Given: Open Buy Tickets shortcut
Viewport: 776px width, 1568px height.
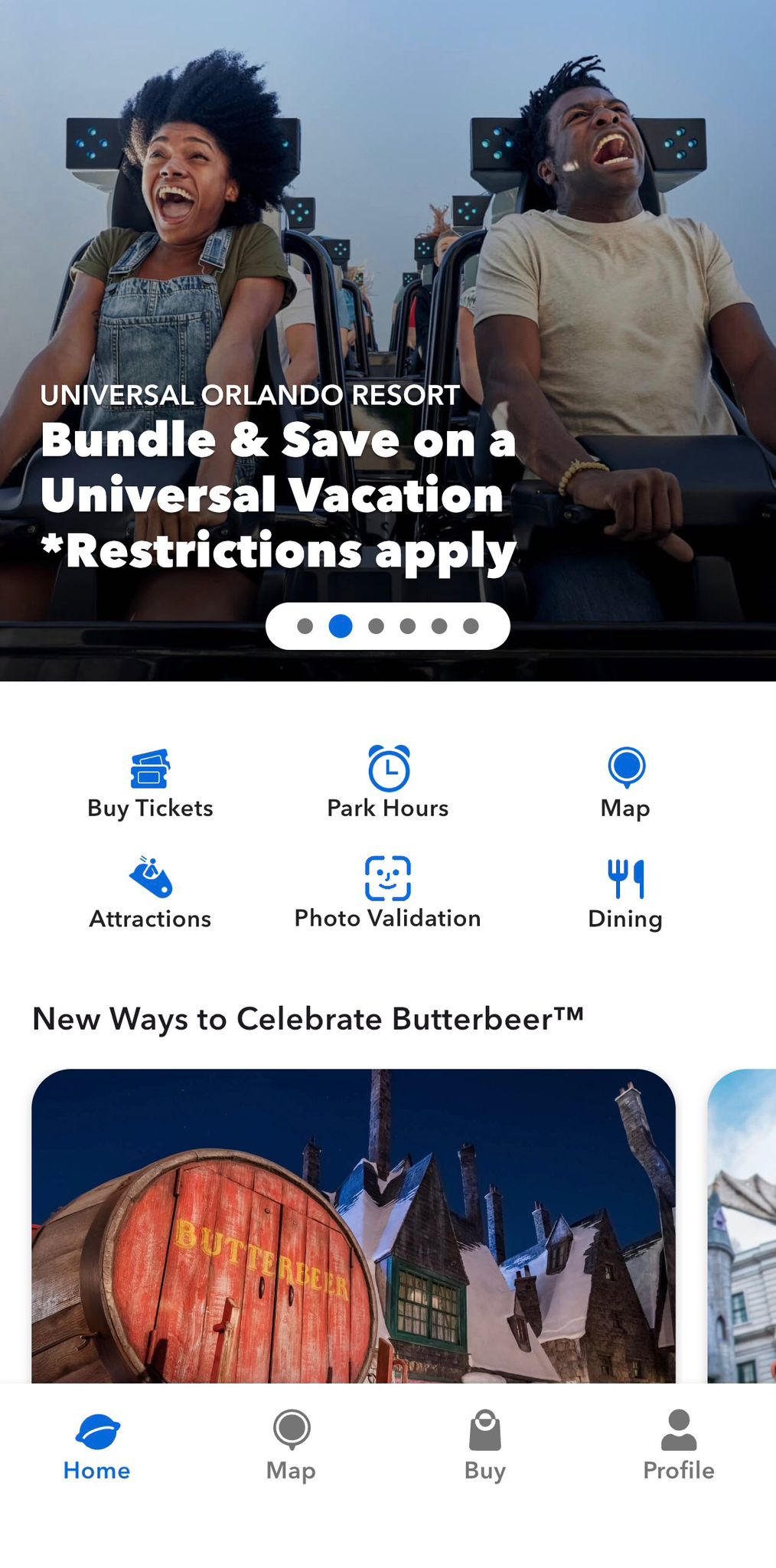Looking at the screenshot, I should 150,784.
